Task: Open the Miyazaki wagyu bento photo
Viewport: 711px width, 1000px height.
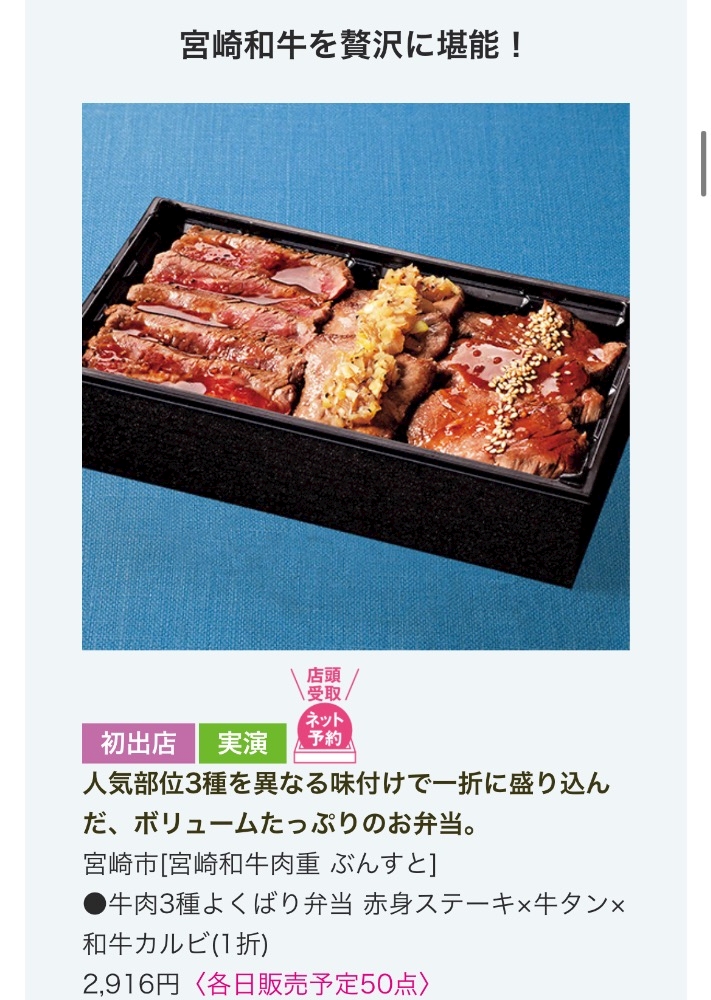Action: (x=355, y=376)
